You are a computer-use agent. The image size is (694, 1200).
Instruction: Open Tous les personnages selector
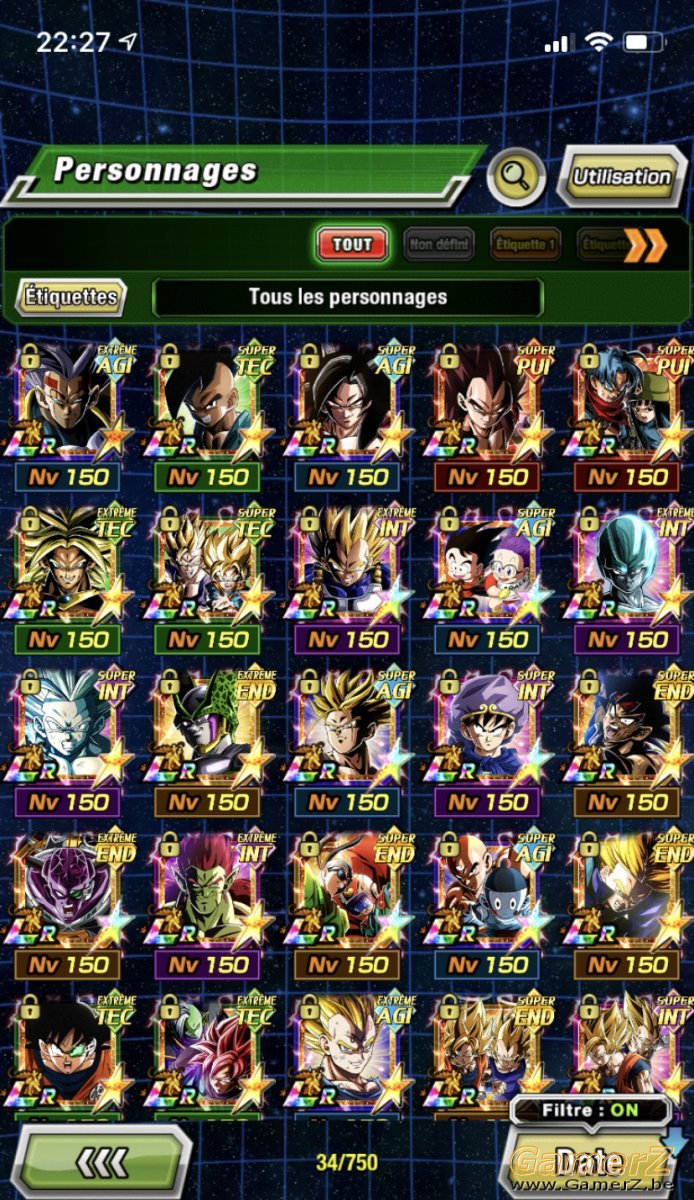(347, 297)
